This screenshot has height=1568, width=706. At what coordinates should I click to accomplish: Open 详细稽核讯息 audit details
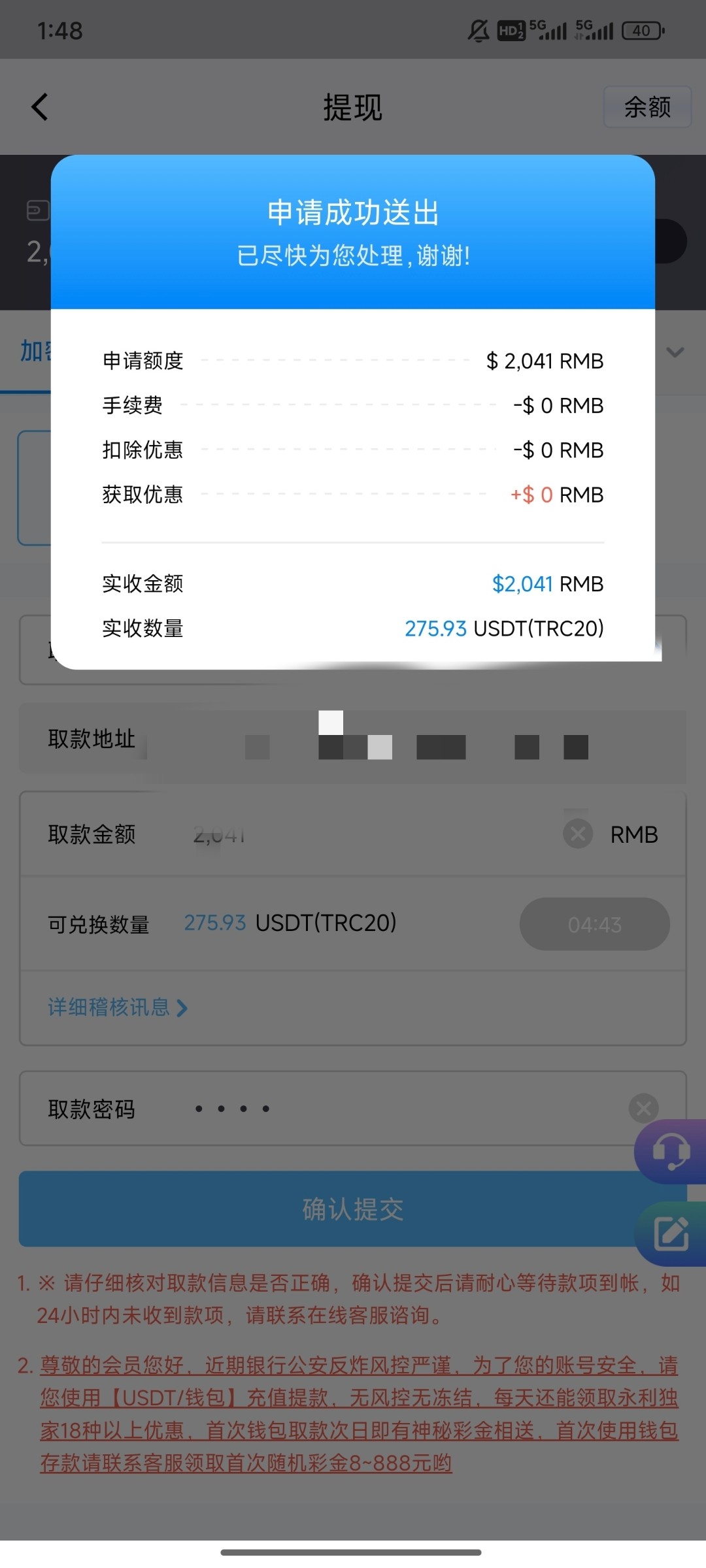pyautogui.click(x=118, y=1007)
